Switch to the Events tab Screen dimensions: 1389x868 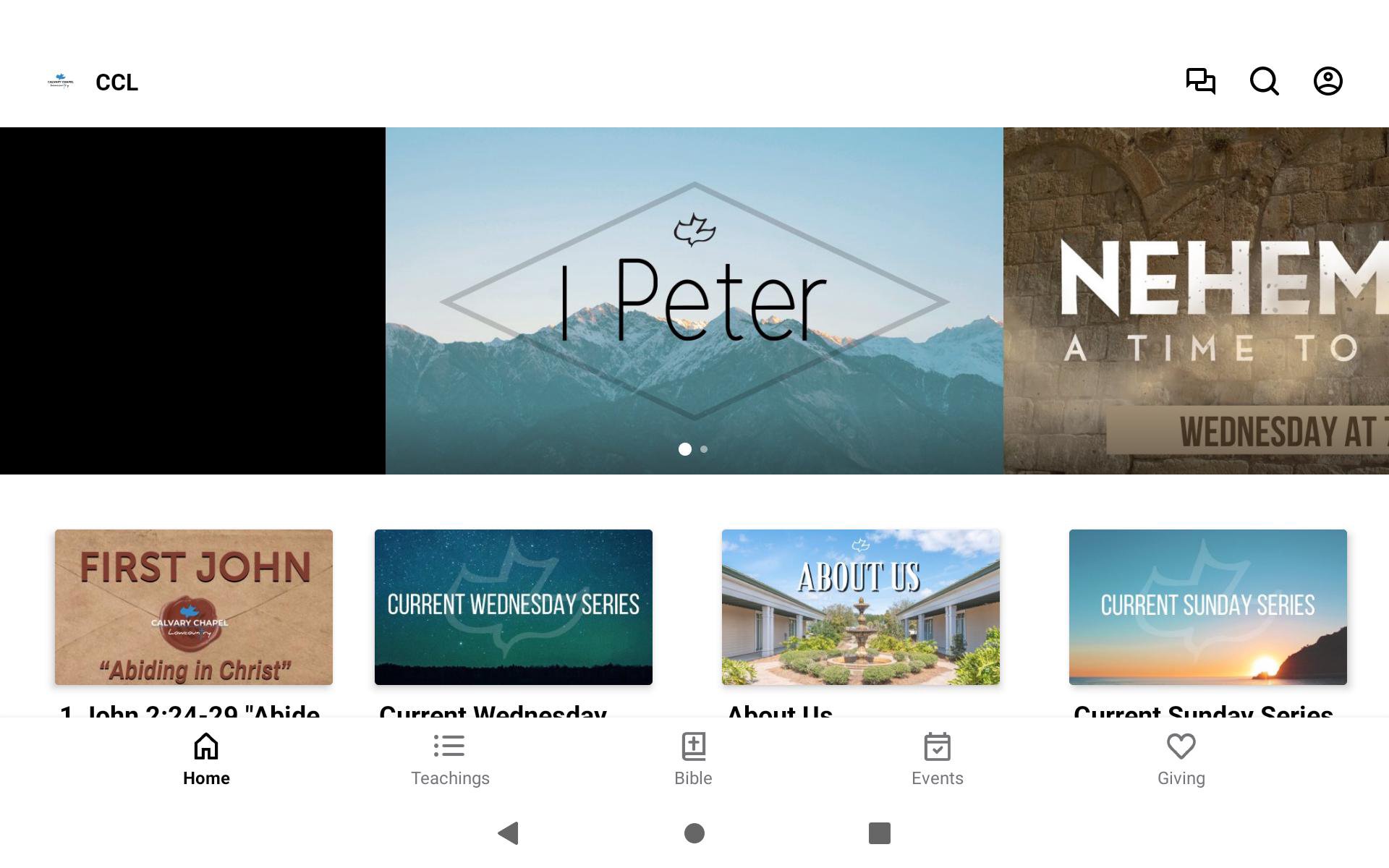pos(937,759)
